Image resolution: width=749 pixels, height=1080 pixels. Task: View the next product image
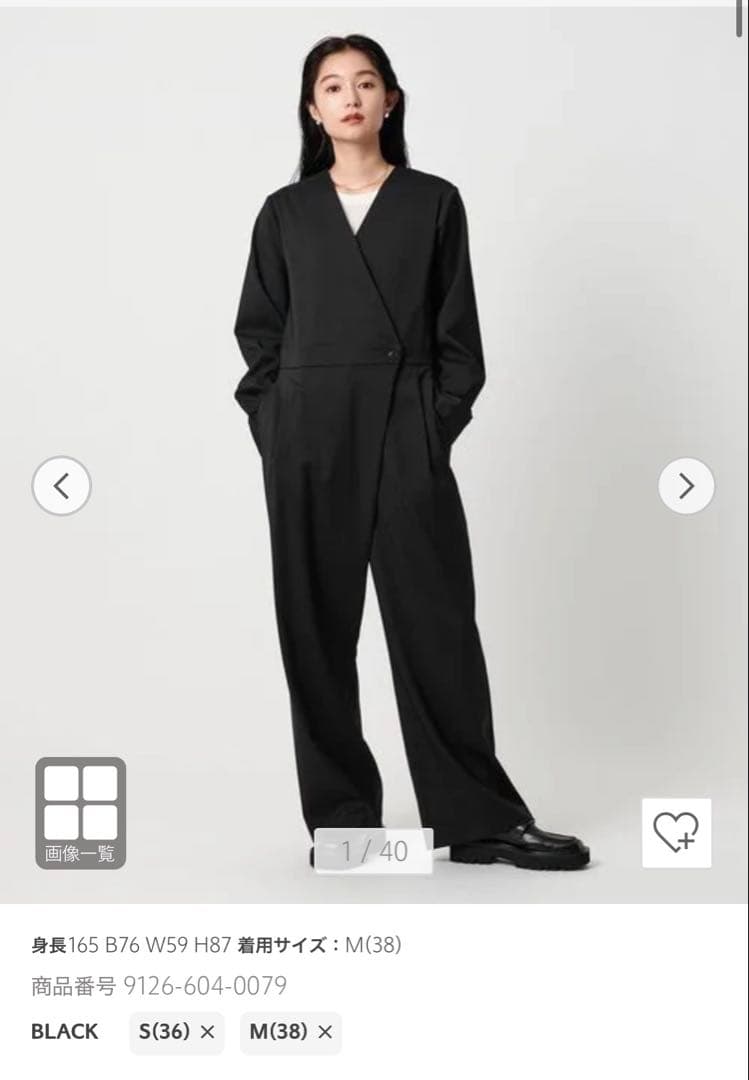(x=685, y=485)
